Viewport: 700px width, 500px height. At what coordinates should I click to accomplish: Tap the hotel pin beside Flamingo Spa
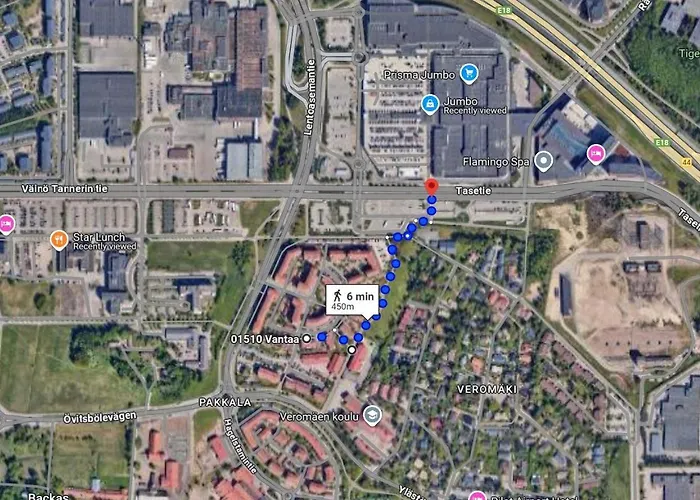pyautogui.click(x=596, y=153)
